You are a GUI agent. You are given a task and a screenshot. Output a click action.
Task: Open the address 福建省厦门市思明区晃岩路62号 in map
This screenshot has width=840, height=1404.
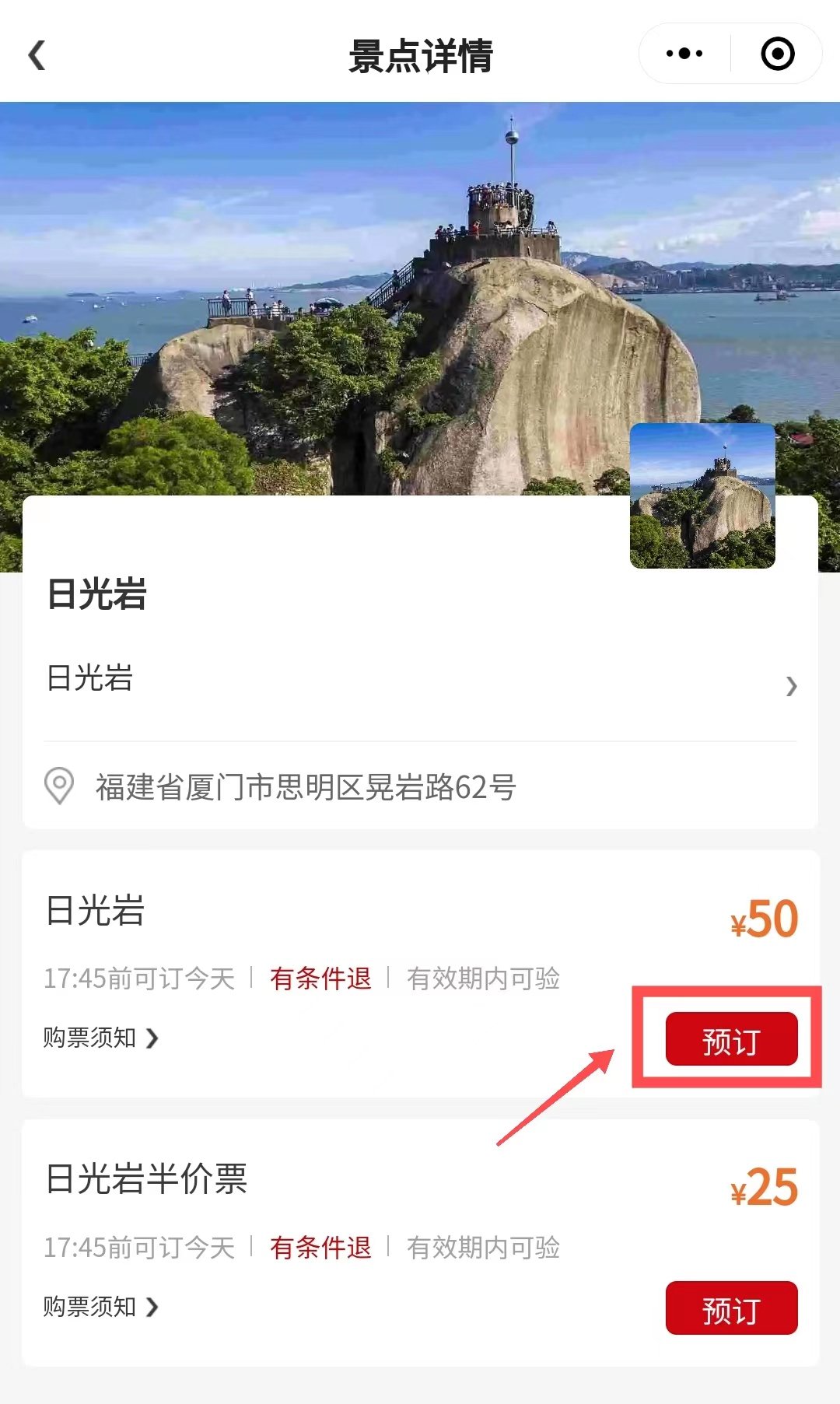(x=305, y=786)
